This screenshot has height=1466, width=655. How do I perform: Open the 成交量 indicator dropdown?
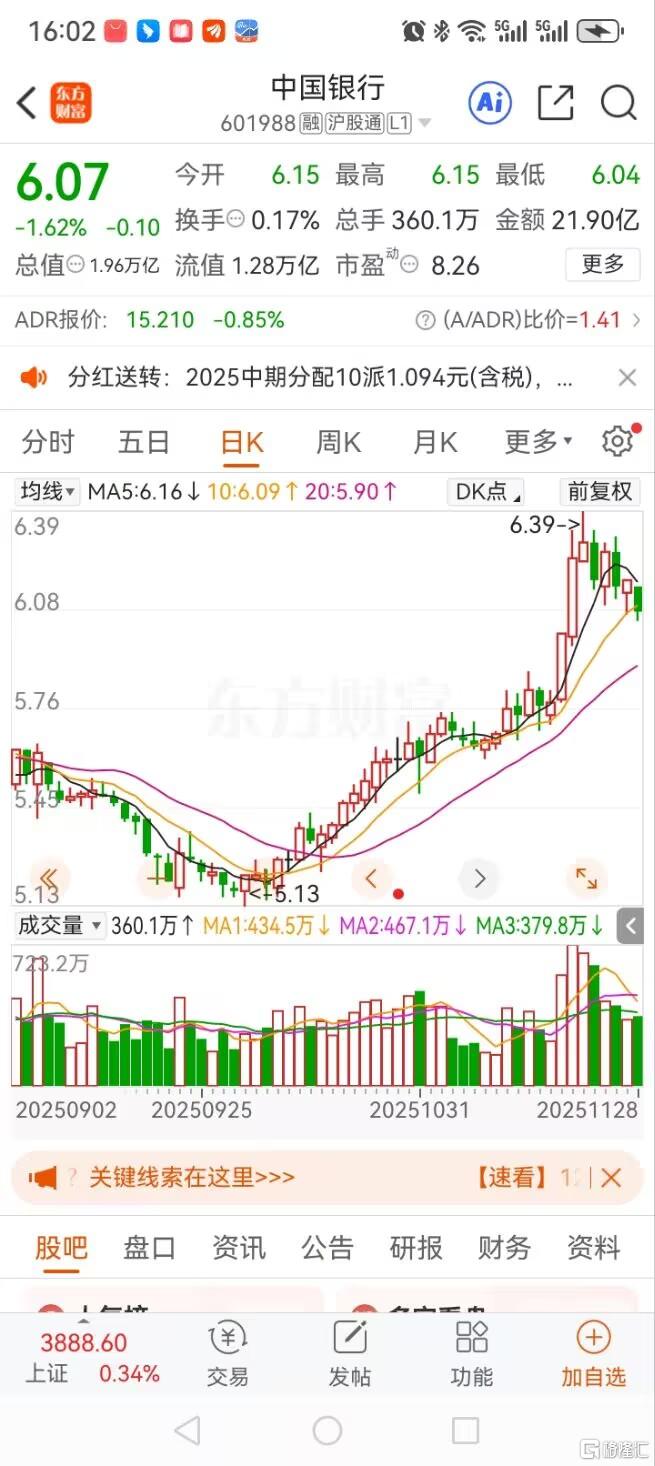pos(59,926)
